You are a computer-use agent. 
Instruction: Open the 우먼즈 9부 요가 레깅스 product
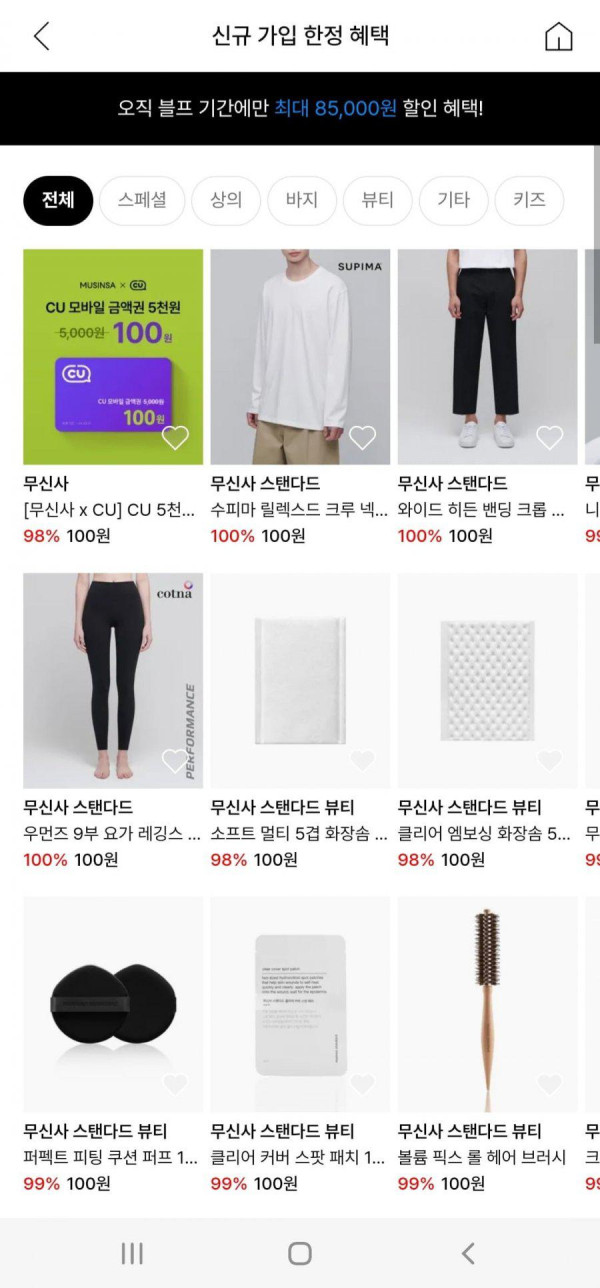[x=112, y=680]
